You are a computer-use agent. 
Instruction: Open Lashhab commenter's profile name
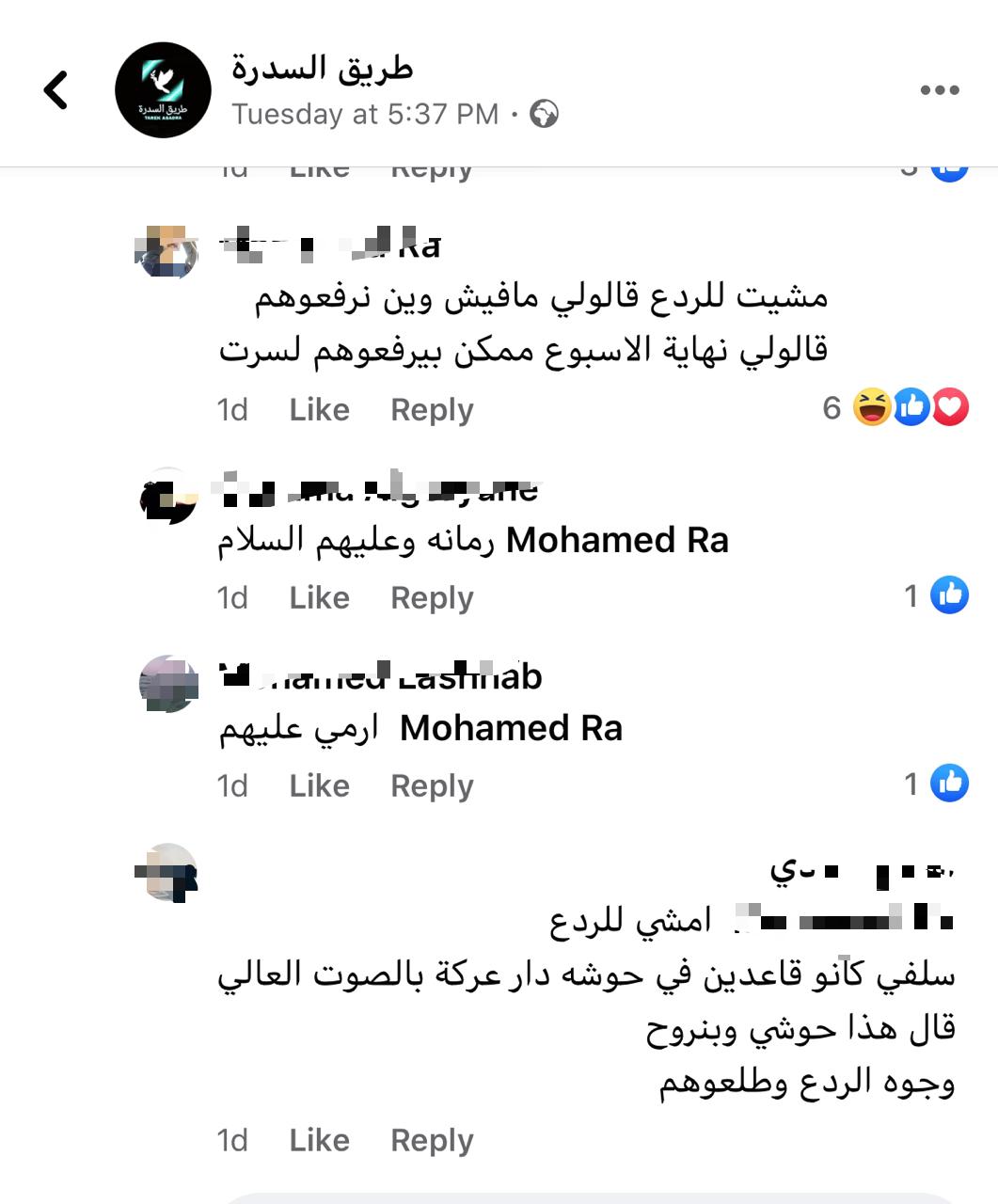(x=380, y=677)
